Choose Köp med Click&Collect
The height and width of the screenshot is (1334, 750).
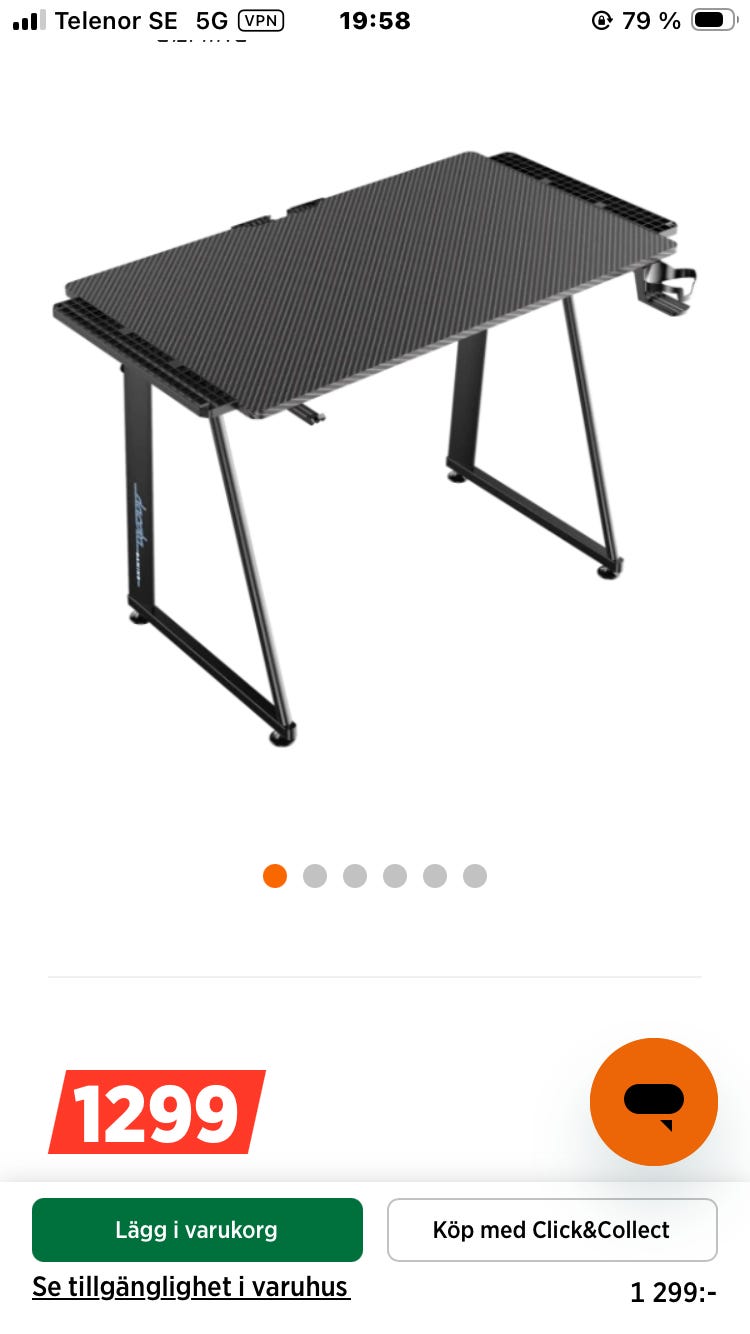click(x=552, y=1229)
